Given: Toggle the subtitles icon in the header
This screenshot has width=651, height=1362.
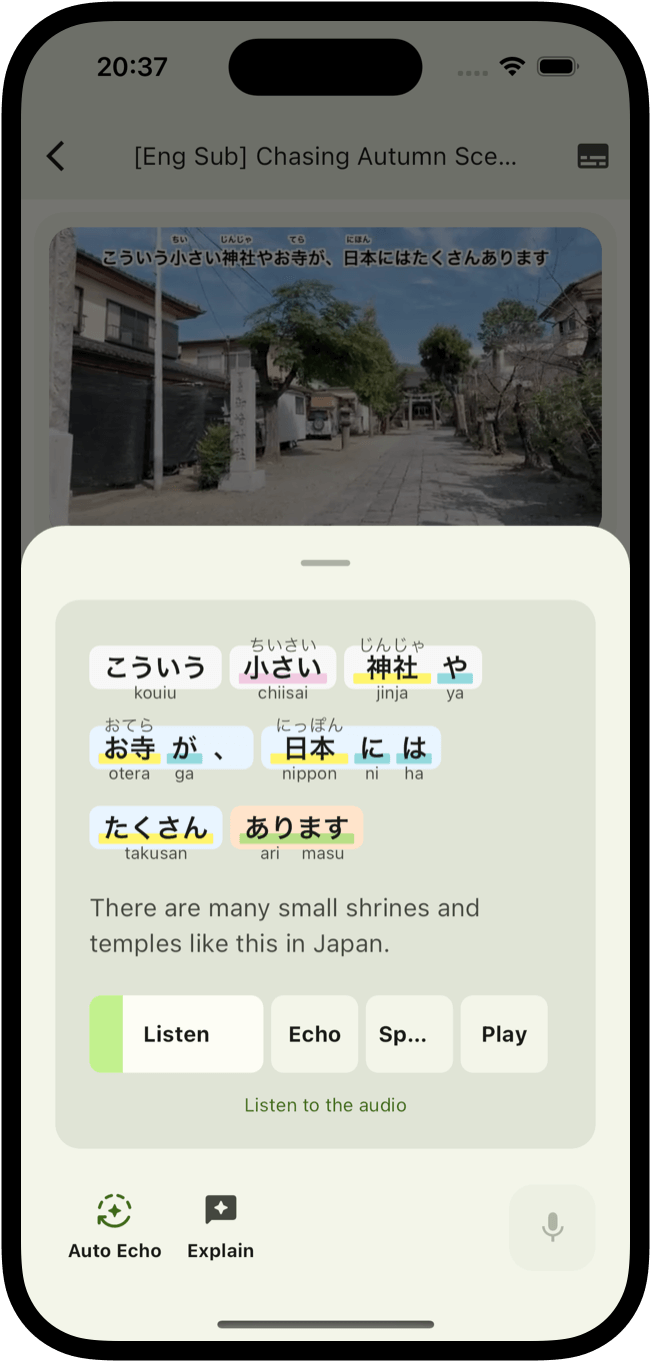Looking at the screenshot, I should pos(593,156).
